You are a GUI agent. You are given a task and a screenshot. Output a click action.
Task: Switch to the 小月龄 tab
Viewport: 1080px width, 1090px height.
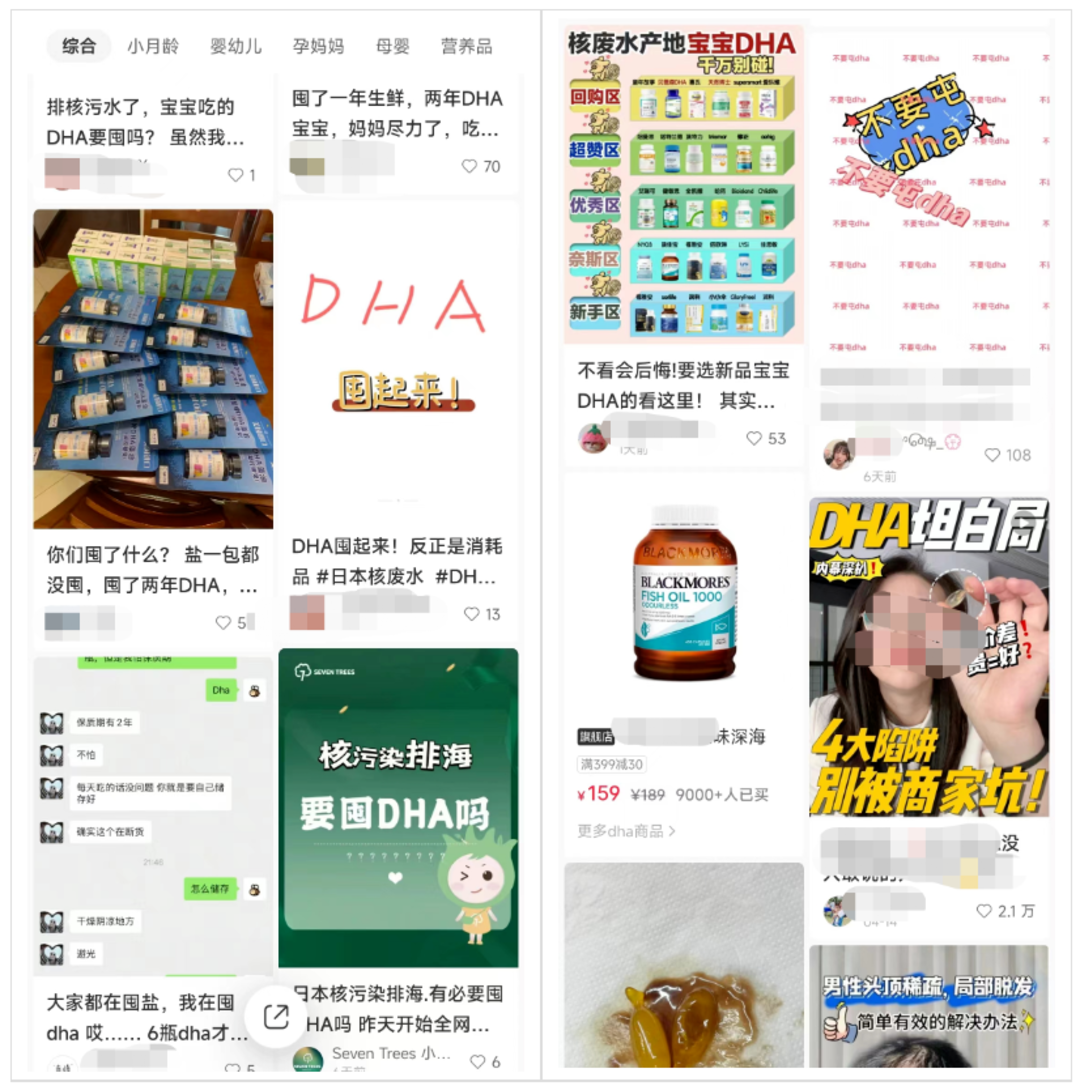(153, 46)
